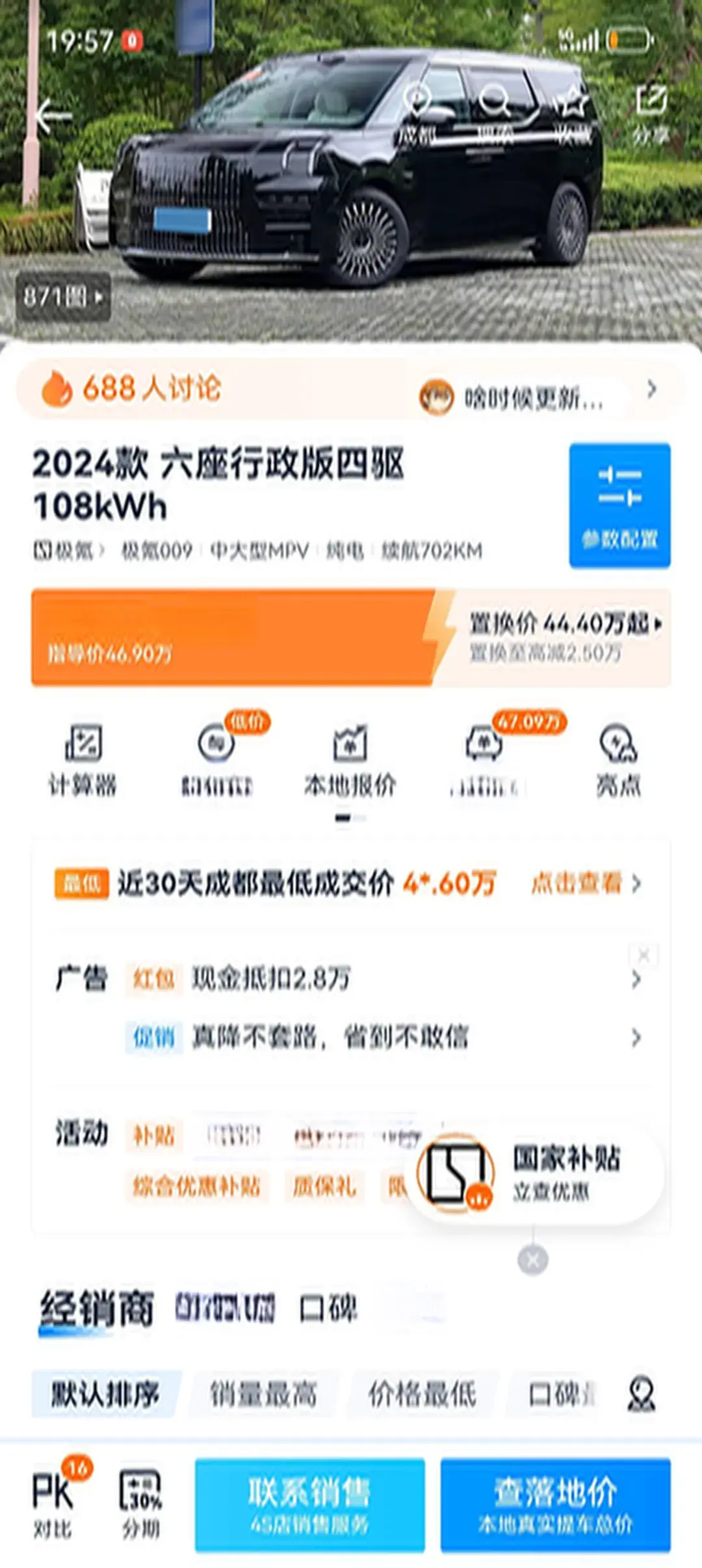Open the 国家补贴 立查优惠 floating card
Viewport: 702px width, 1568px height.
click(x=539, y=1173)
